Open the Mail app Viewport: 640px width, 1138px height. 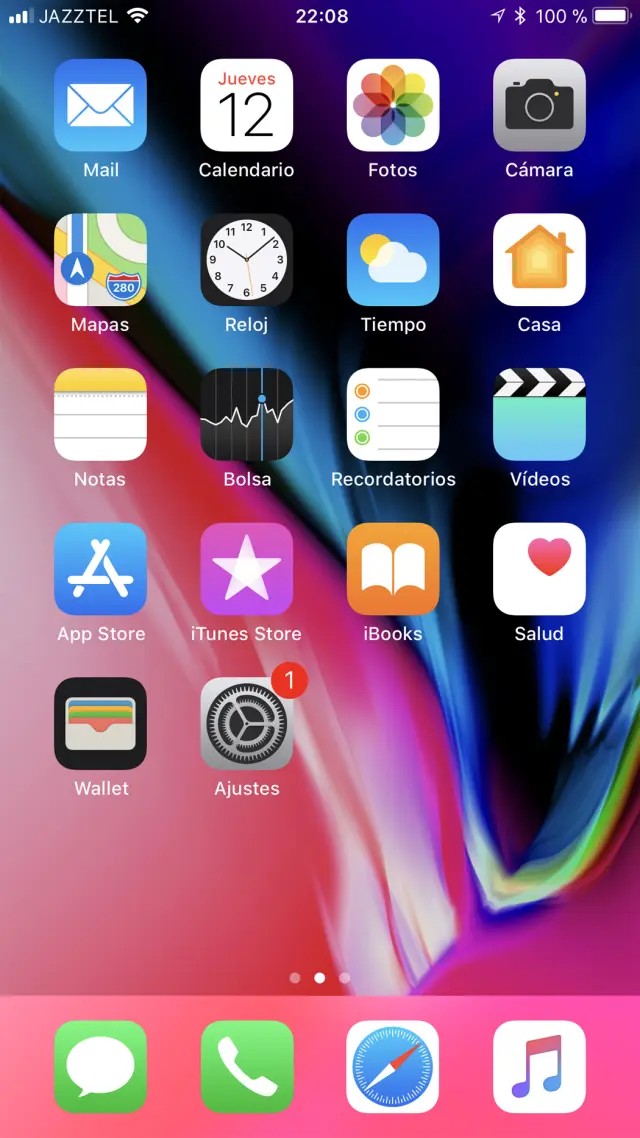(100, 105)
